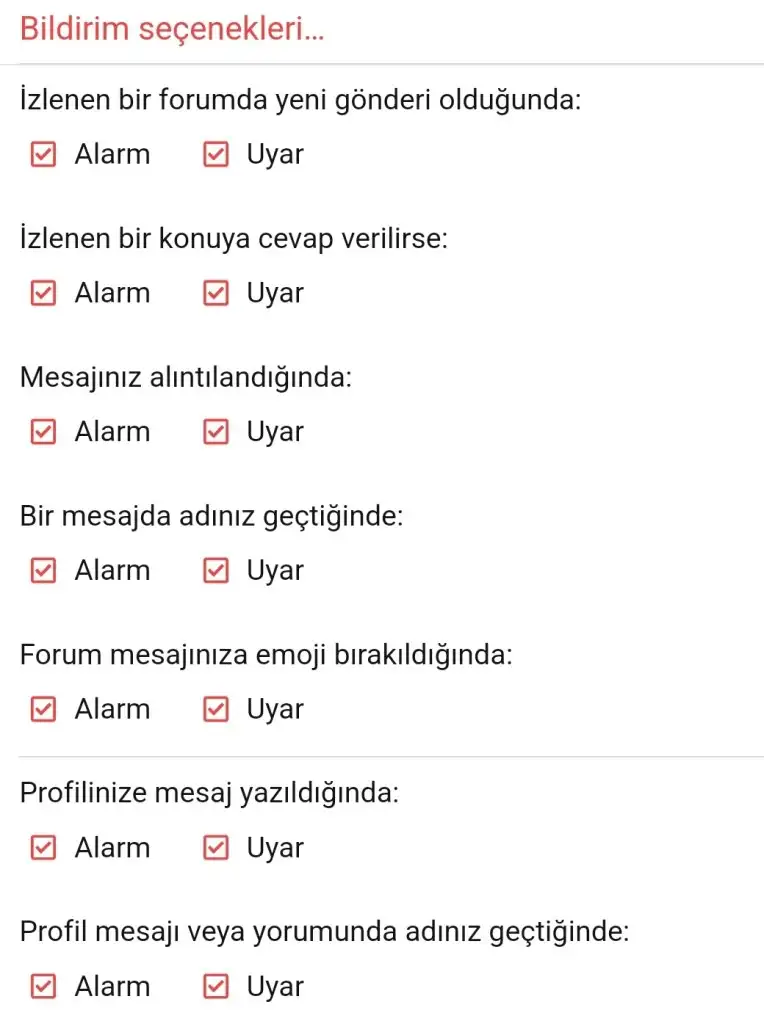Uncheck Alarm for 'Bir mesajda adınız geçtiğinde'
Screen dimensions: 764x1024
coord(43,570)
